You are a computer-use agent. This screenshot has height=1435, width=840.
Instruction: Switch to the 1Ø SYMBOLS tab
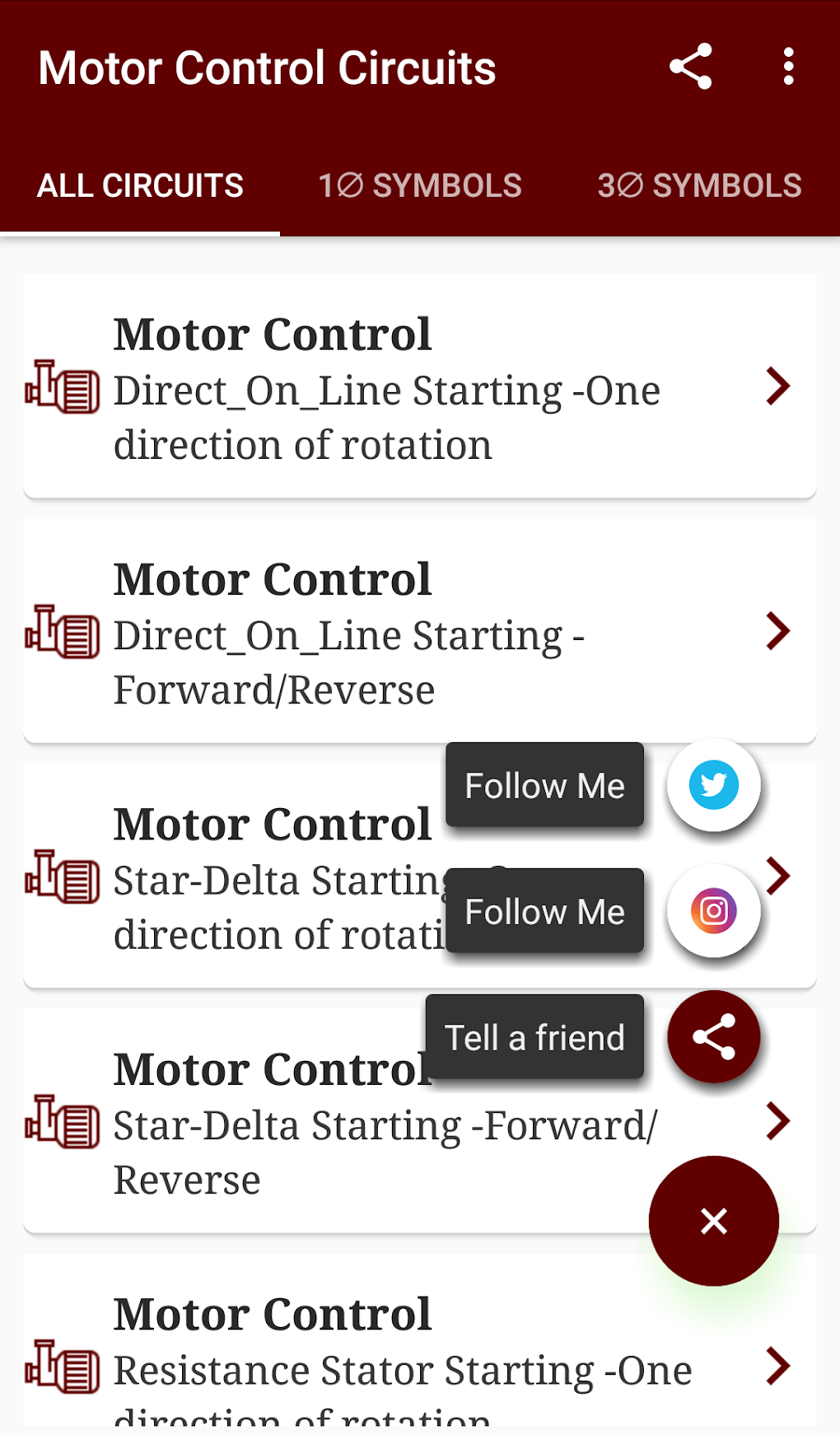tap(420, 185)
